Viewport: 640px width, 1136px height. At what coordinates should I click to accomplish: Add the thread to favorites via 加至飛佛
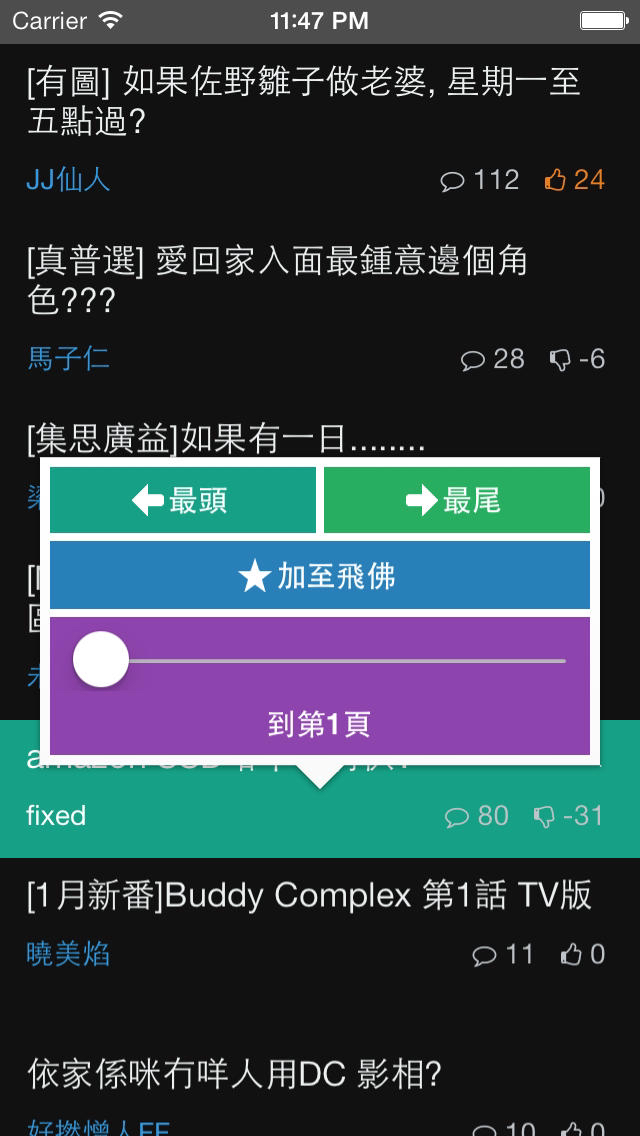point(320,576)
